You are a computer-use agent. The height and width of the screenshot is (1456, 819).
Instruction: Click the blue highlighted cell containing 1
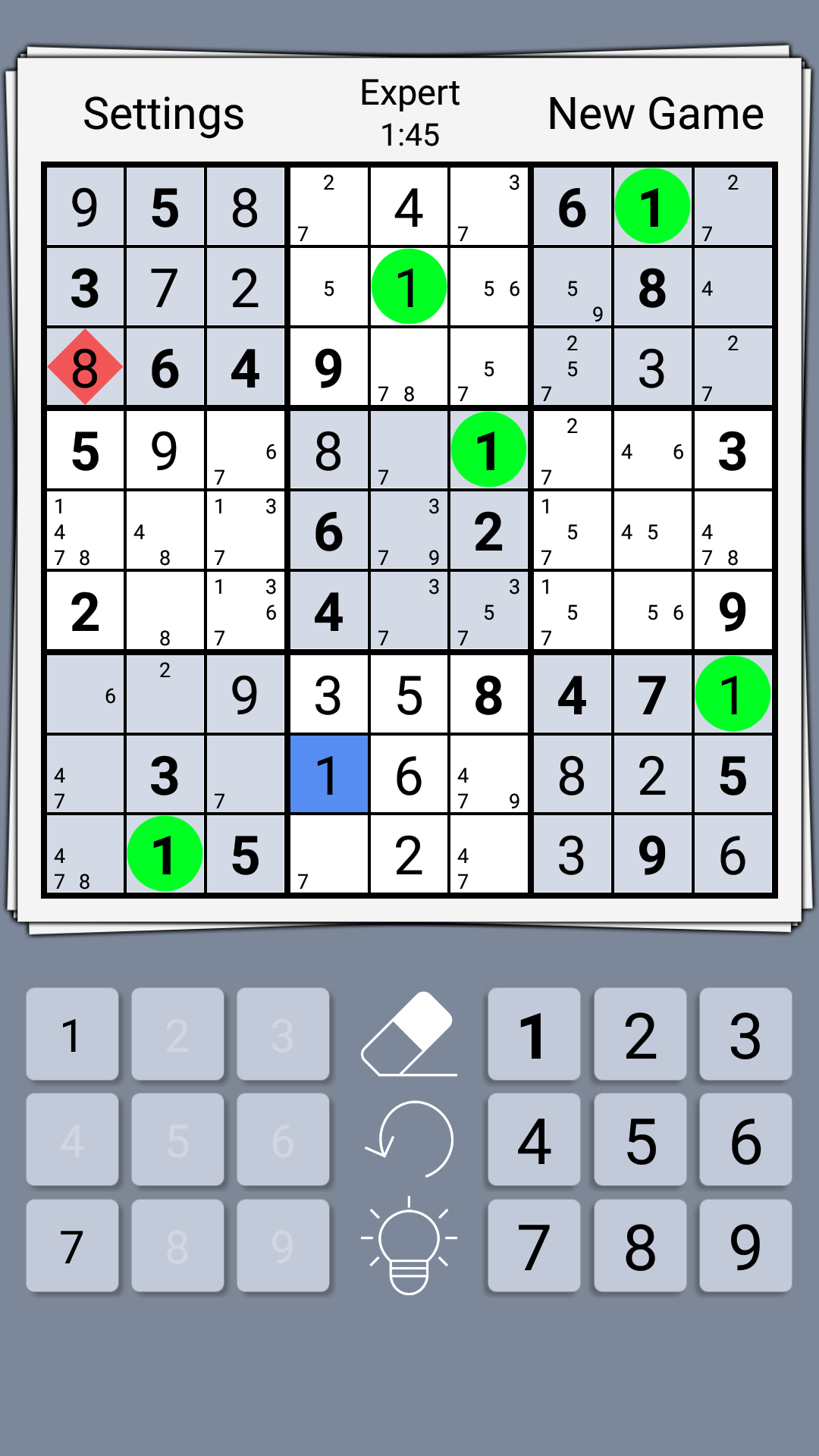point(329,772)
